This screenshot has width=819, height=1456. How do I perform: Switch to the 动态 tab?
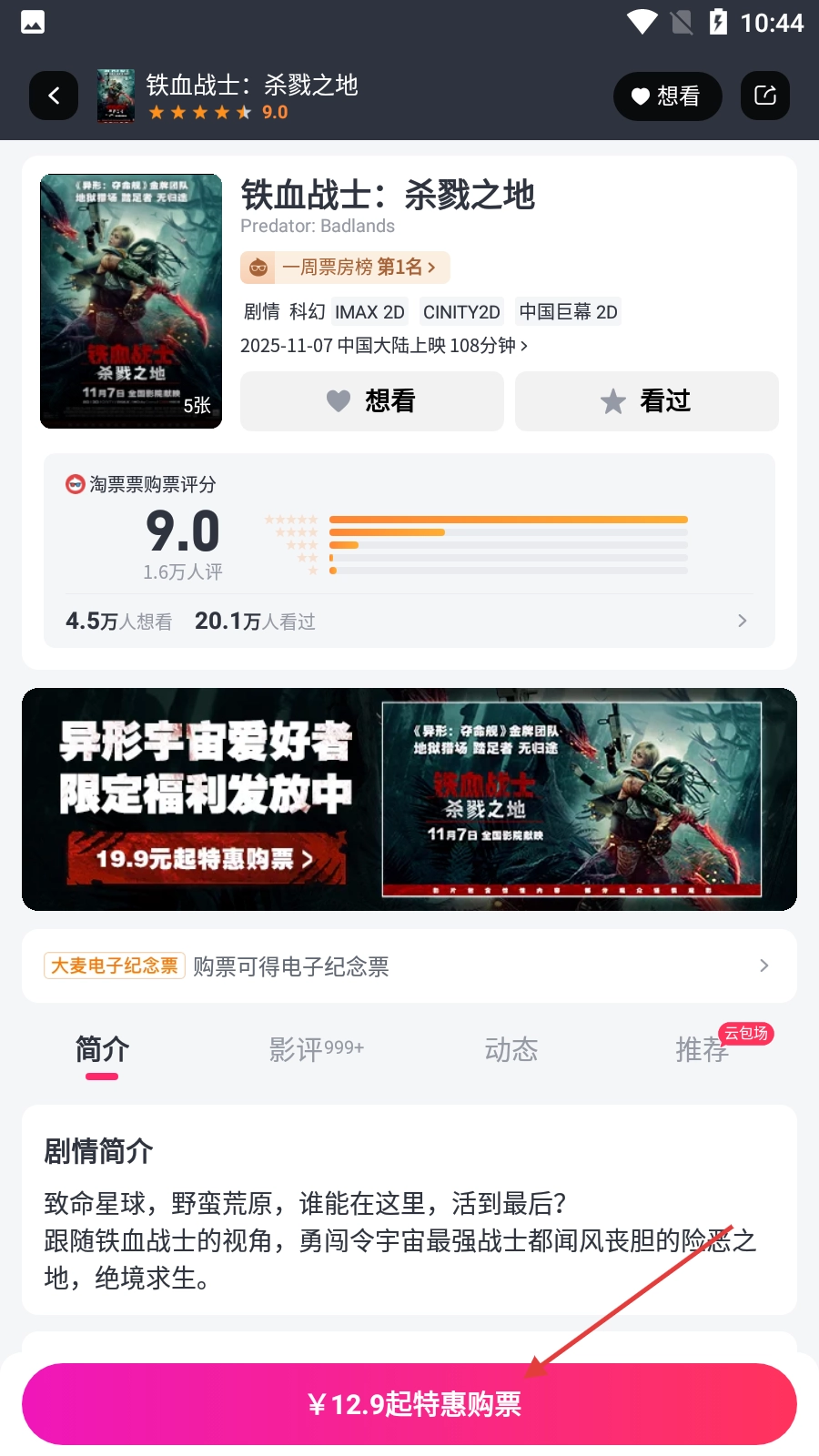point(511,1050)
